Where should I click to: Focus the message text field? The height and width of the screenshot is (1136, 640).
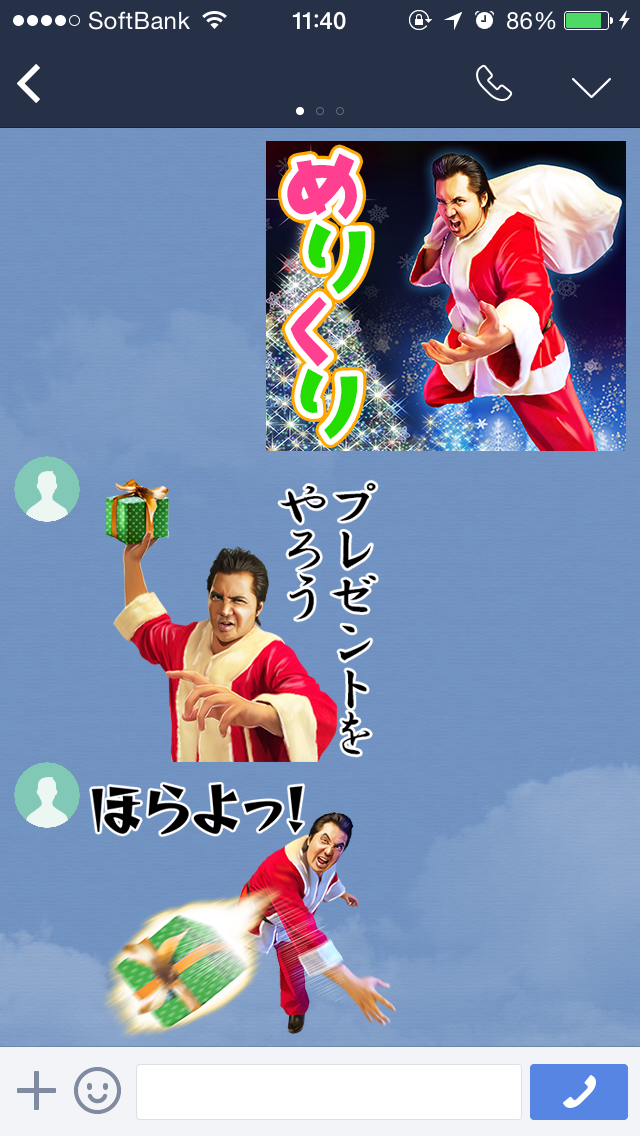tap(329, 1091)
